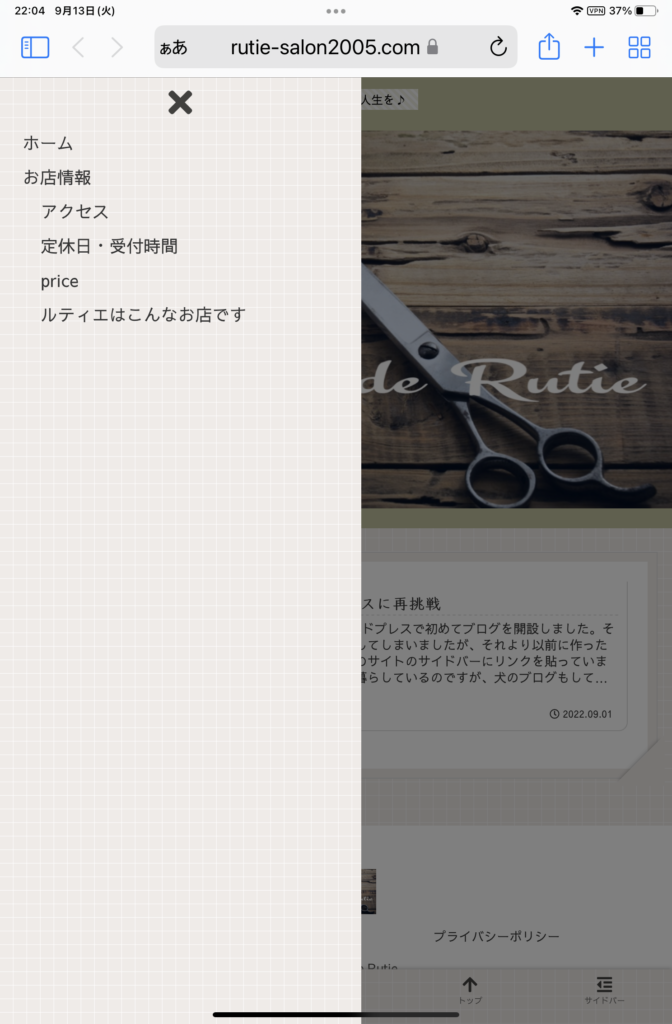This screenshot has width=672, height=1024.
Task: Go to ホーム menu item
Action: tap(48, 143)
